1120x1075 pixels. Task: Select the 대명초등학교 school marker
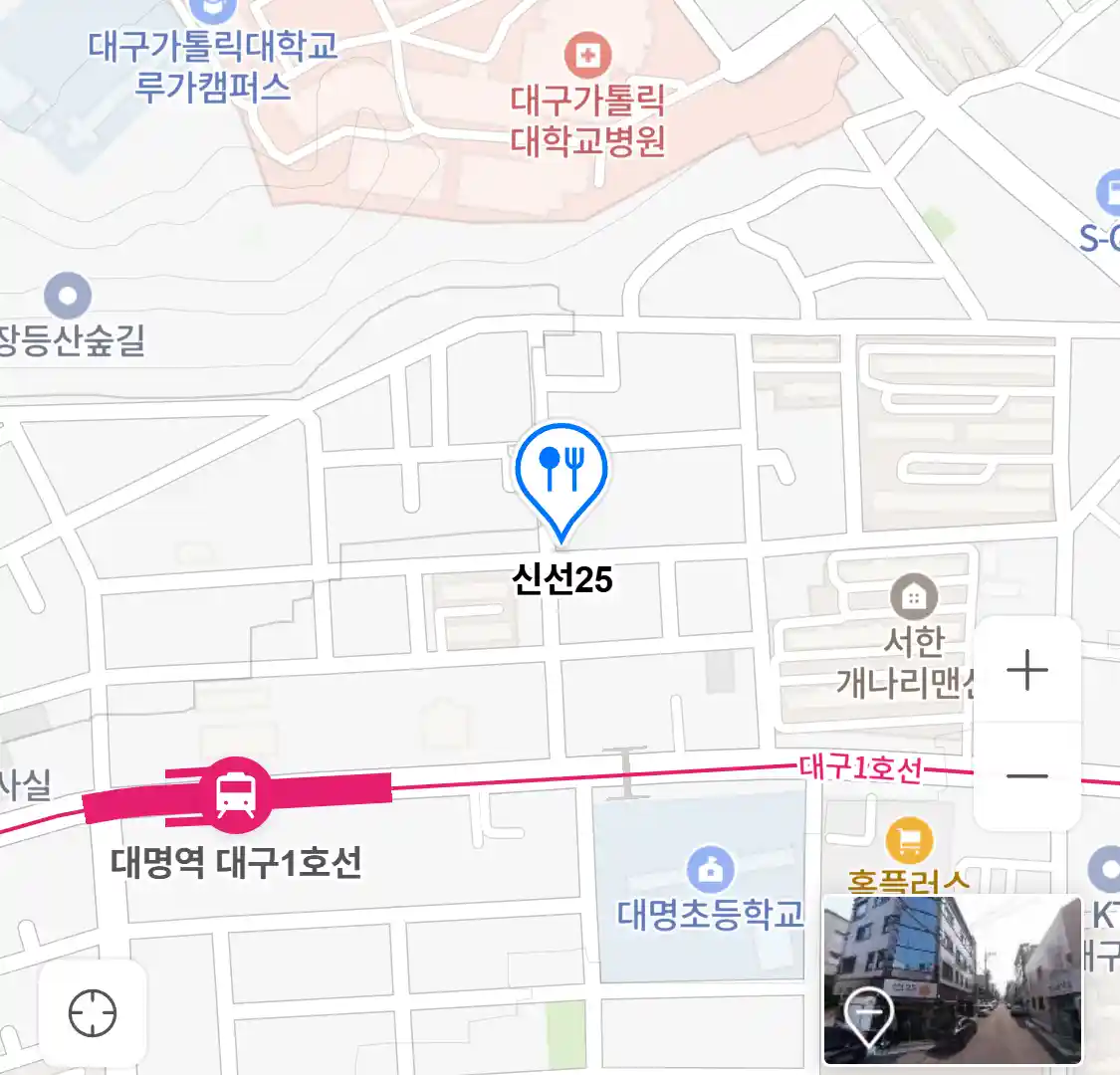point(710,870)
